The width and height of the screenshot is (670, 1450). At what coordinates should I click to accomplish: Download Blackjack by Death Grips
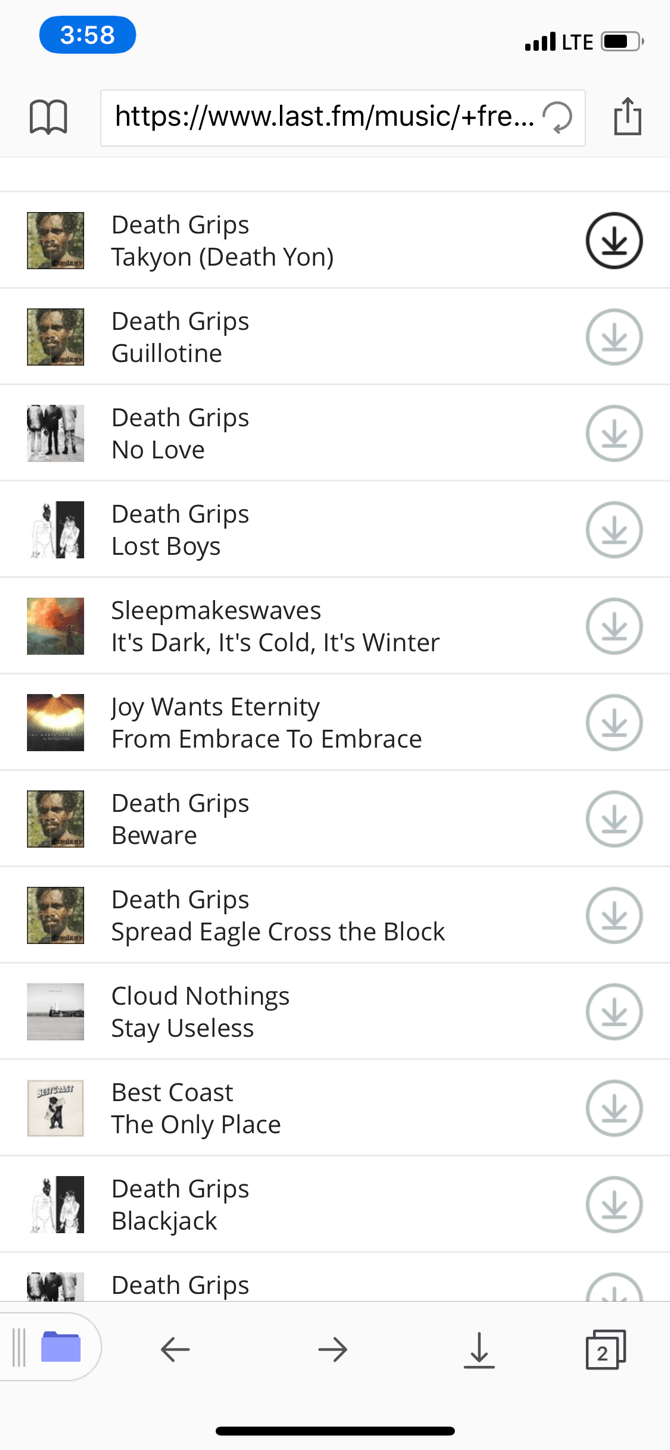click(613, 1205)
